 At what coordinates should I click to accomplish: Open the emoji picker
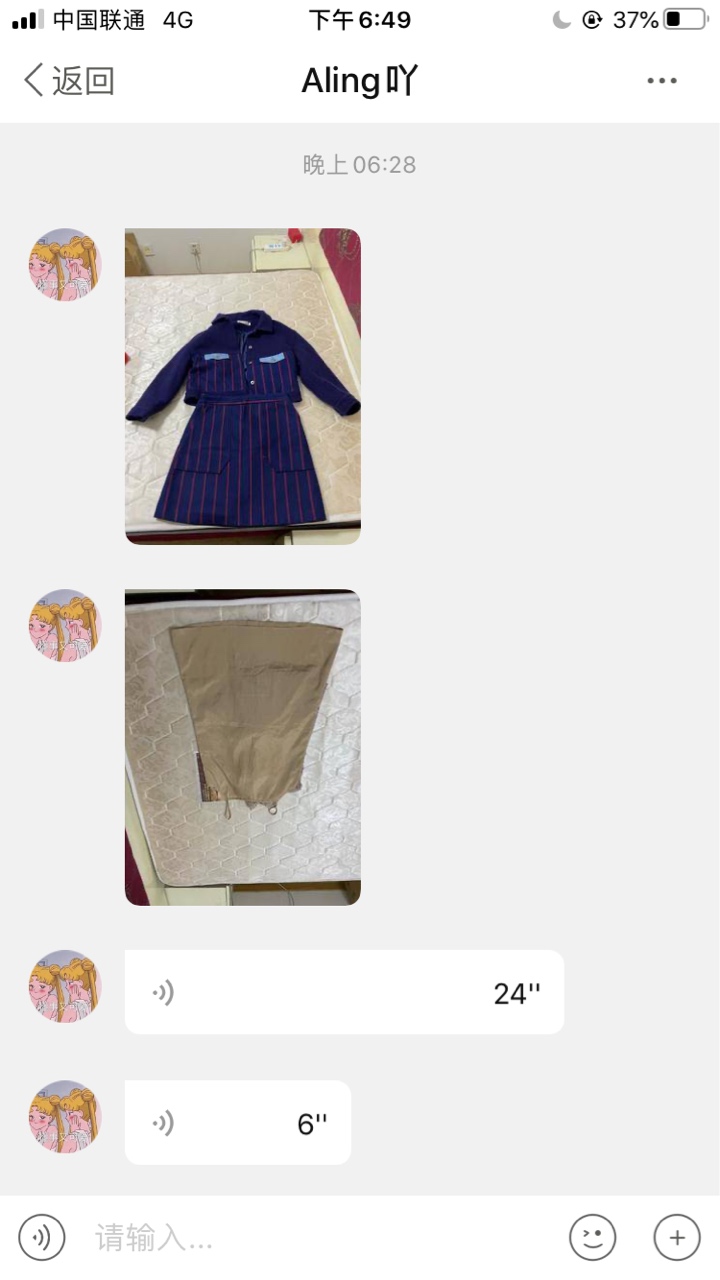pos(593,1238)
